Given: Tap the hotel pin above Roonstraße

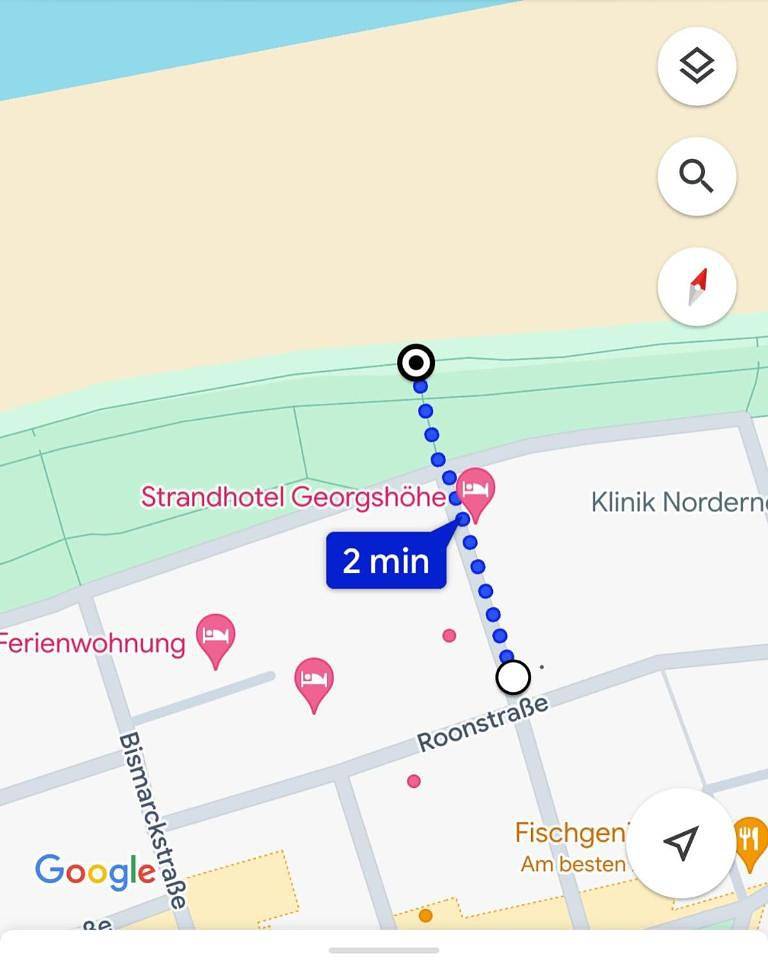Looking at the screenshot, I should pyautogui.click(x=314, y=680).
